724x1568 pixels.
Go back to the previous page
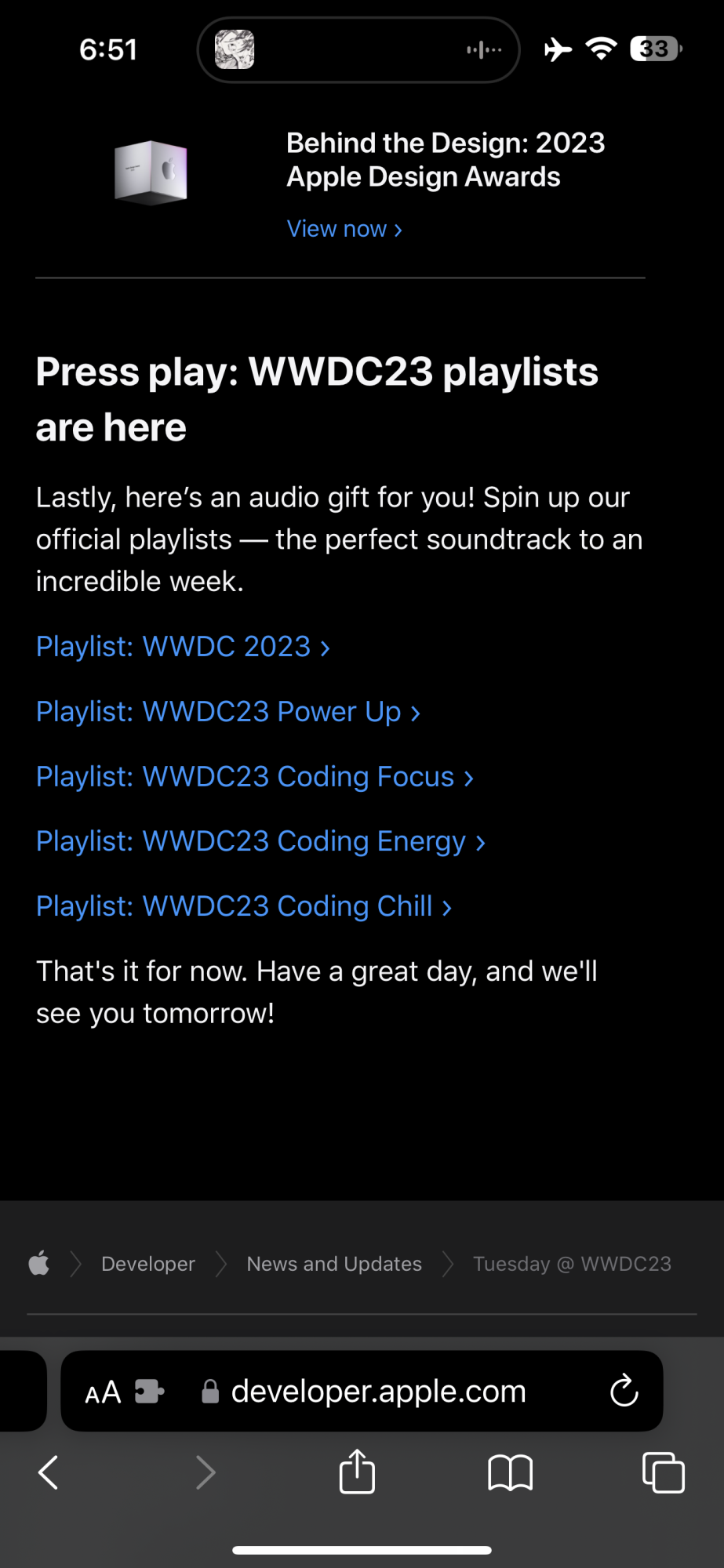click(49, 1472)
